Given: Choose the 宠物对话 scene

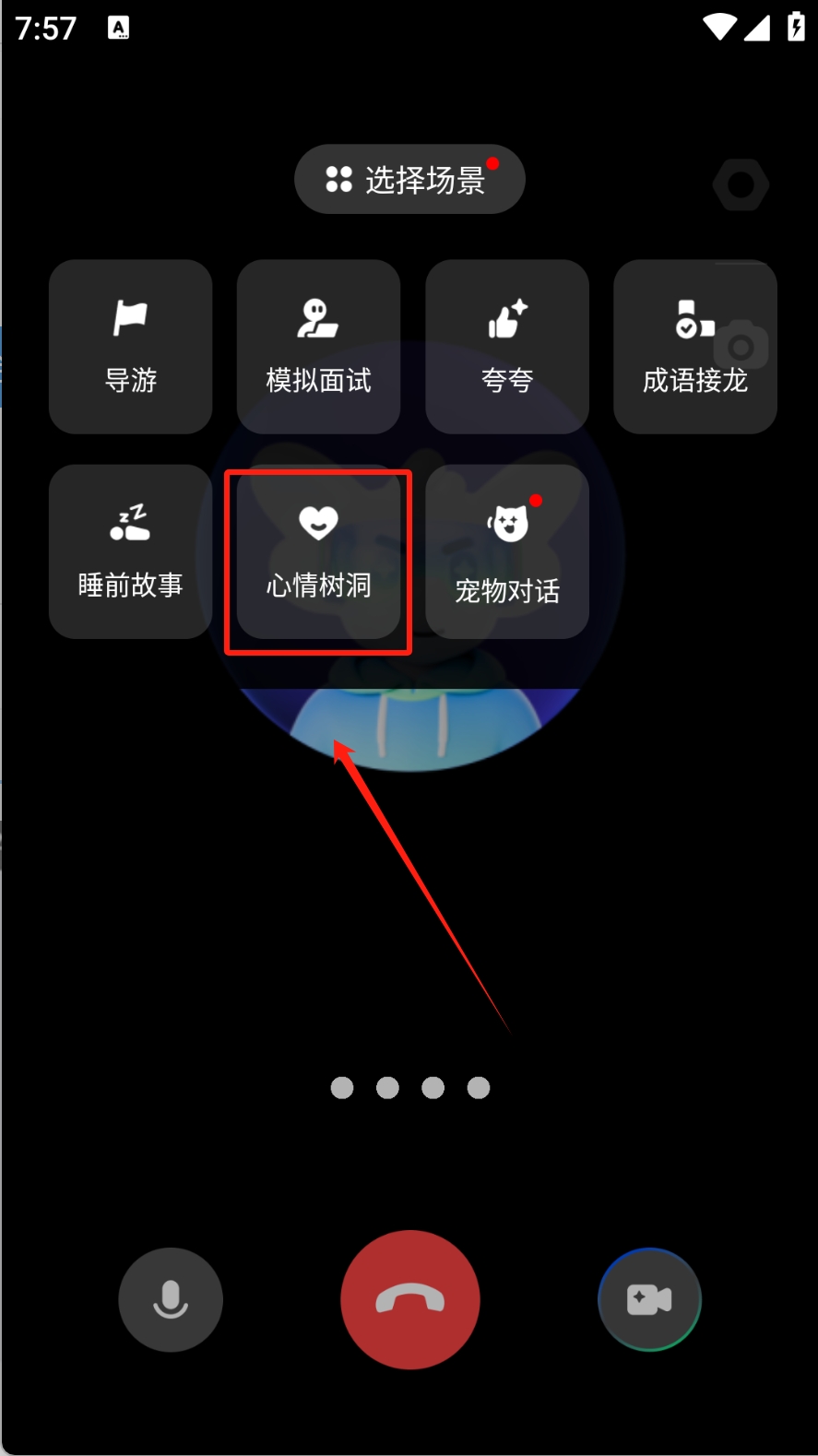Looking at the screenshot, I should point(507,551).
